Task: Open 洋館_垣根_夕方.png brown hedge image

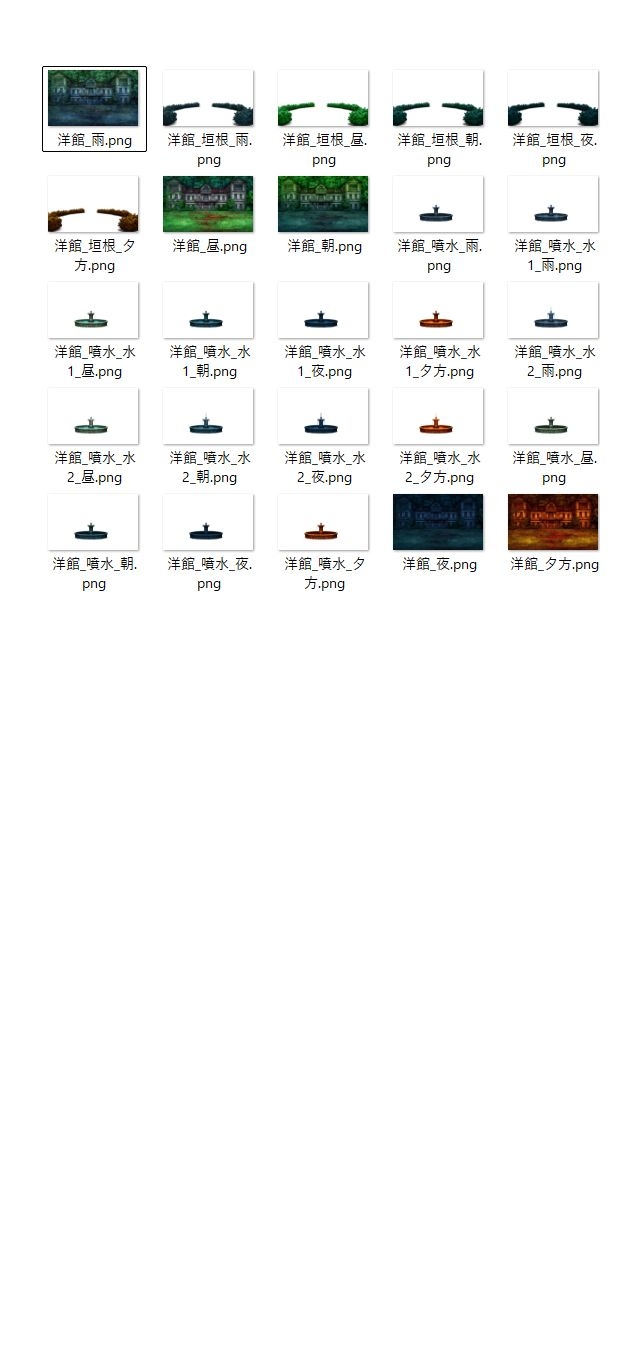Action: [x=93, y=224]
